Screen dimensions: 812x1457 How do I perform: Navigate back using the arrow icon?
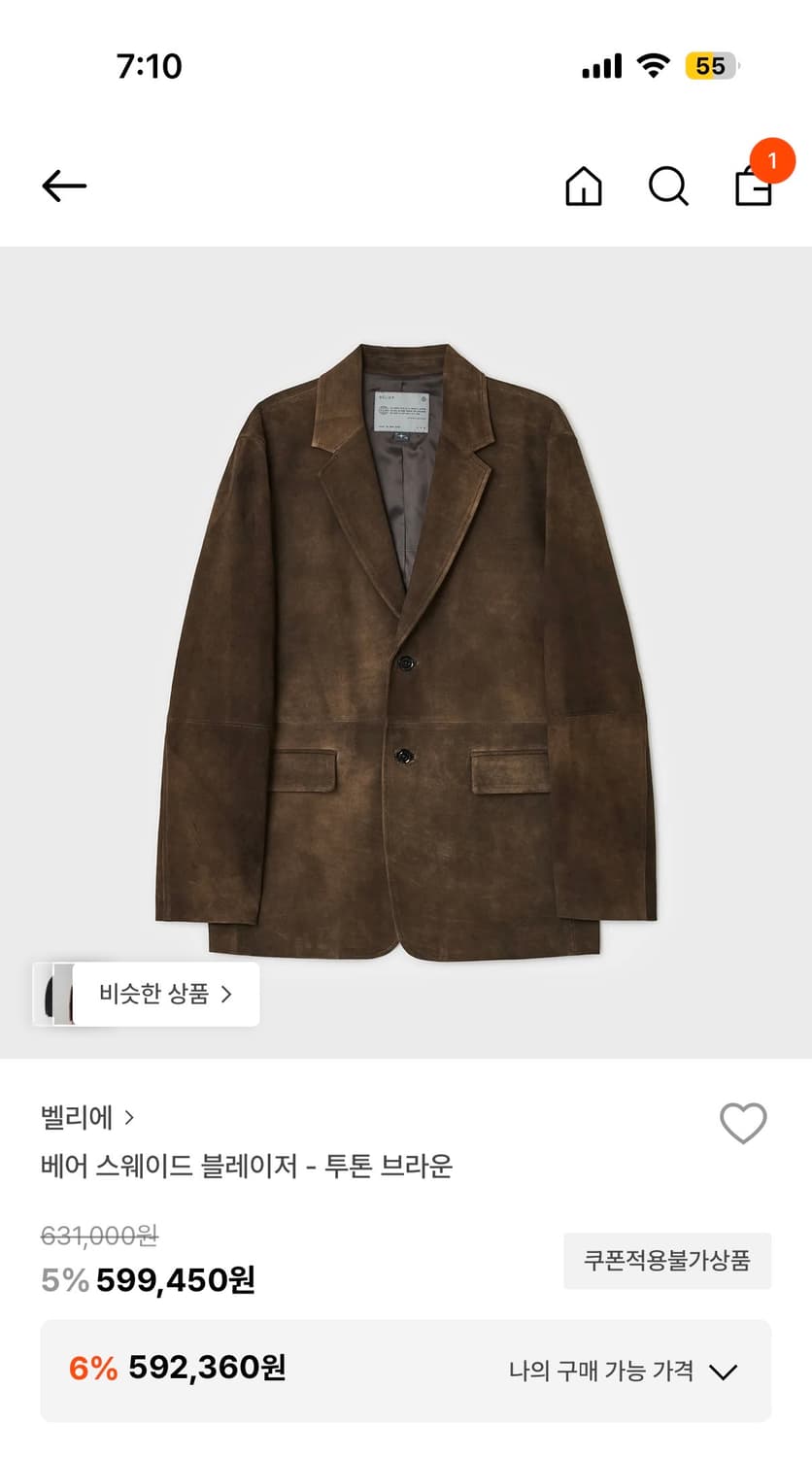pyautogui.click(x=63, y=186)
